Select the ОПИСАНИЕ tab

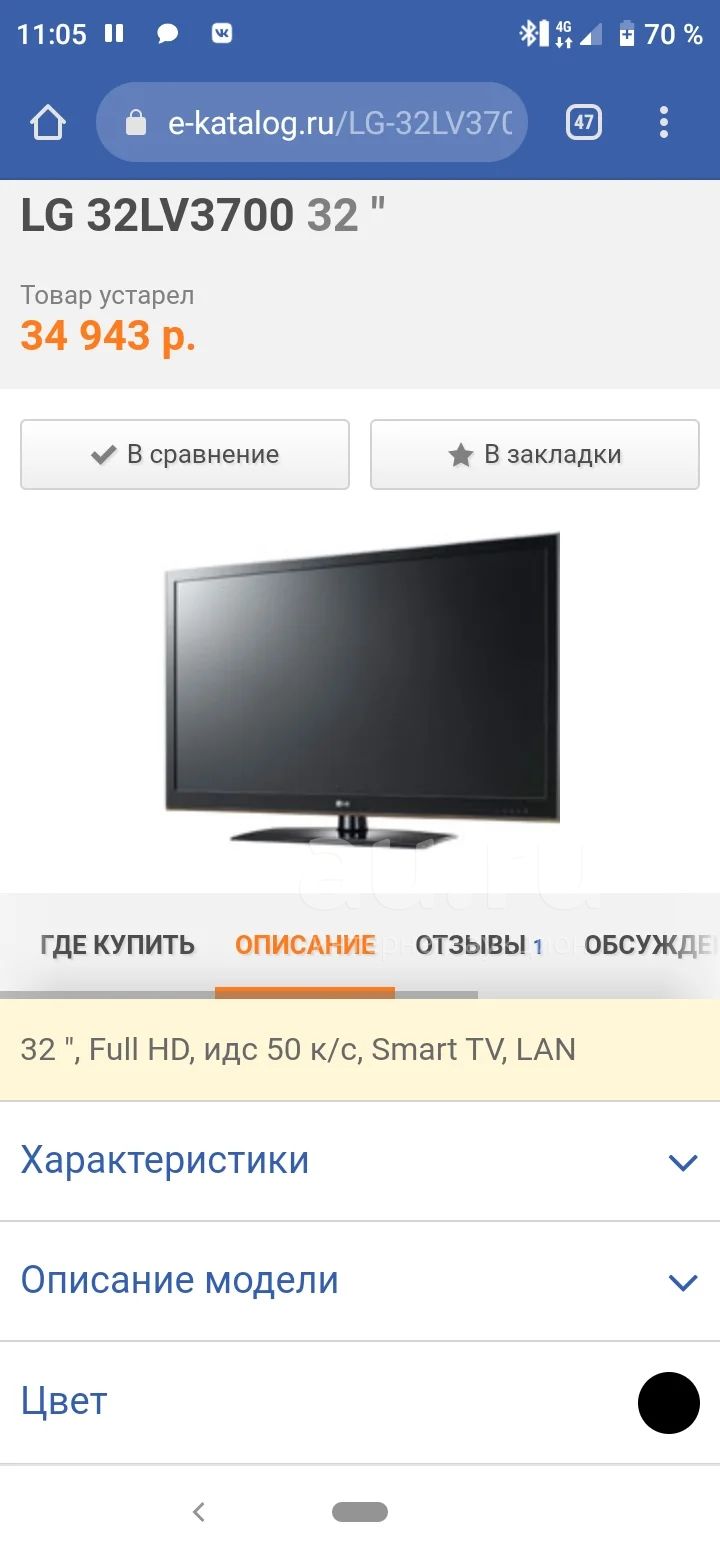click(305, 945)
